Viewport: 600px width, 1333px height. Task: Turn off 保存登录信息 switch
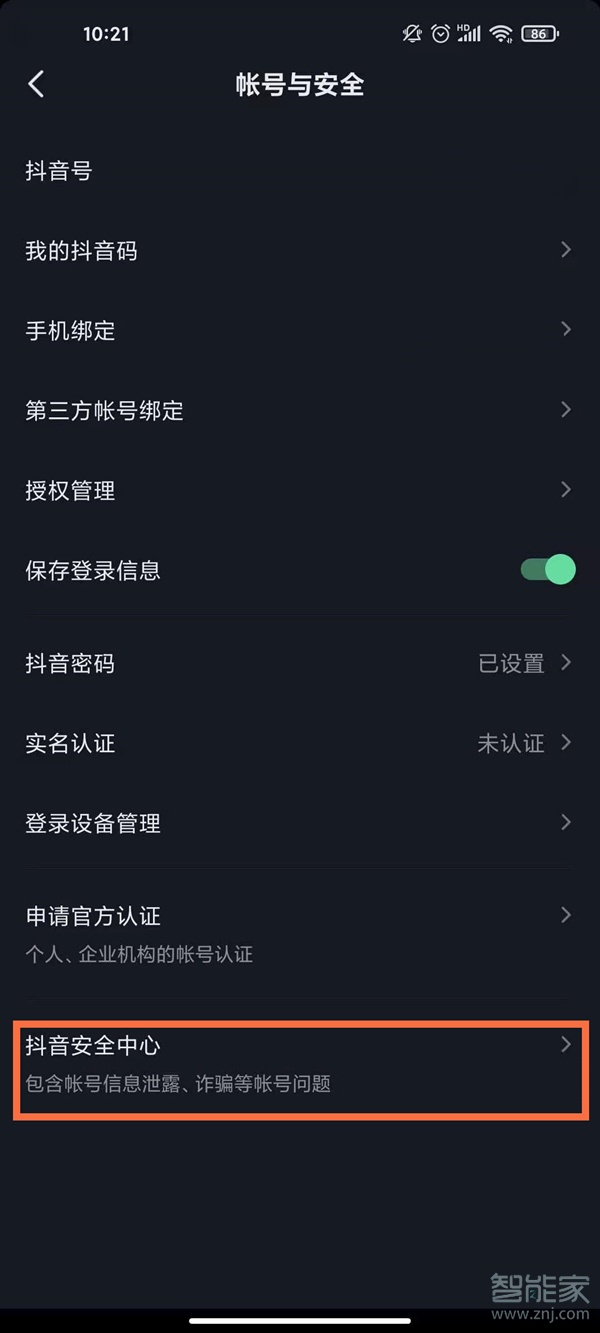[547, 570]
